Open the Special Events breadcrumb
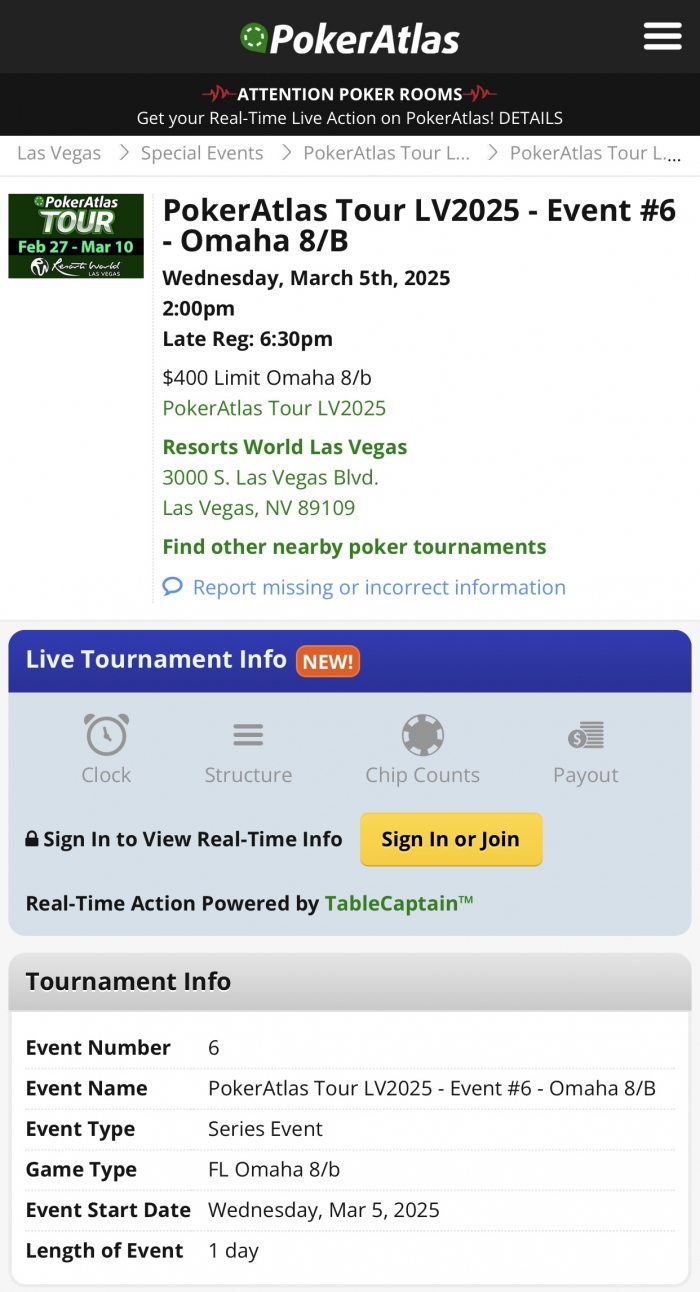Image resolution: width=700 pixels, height=1292 pixels. point(202,153)
